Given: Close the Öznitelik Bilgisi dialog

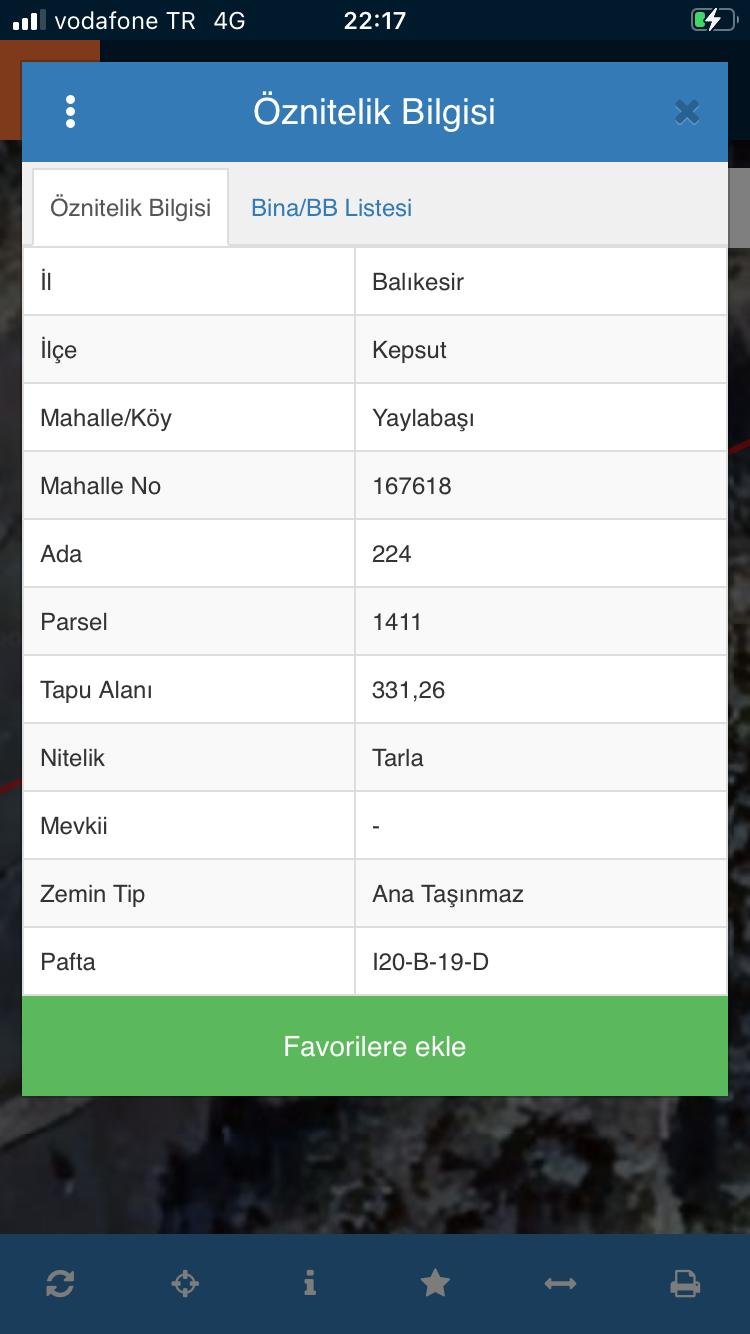Looking at the screenshot, I should [687, 112].
